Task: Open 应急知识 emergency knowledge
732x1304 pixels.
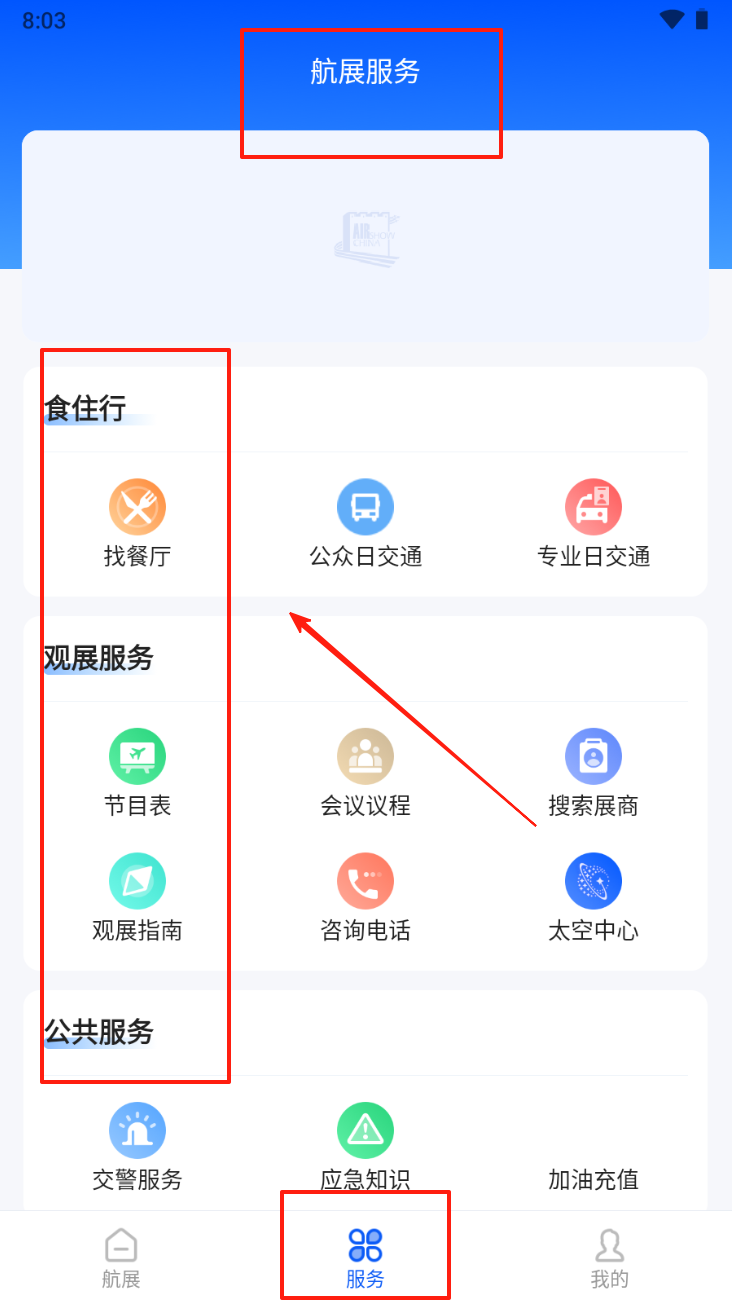Action: tap(365, 1147)
